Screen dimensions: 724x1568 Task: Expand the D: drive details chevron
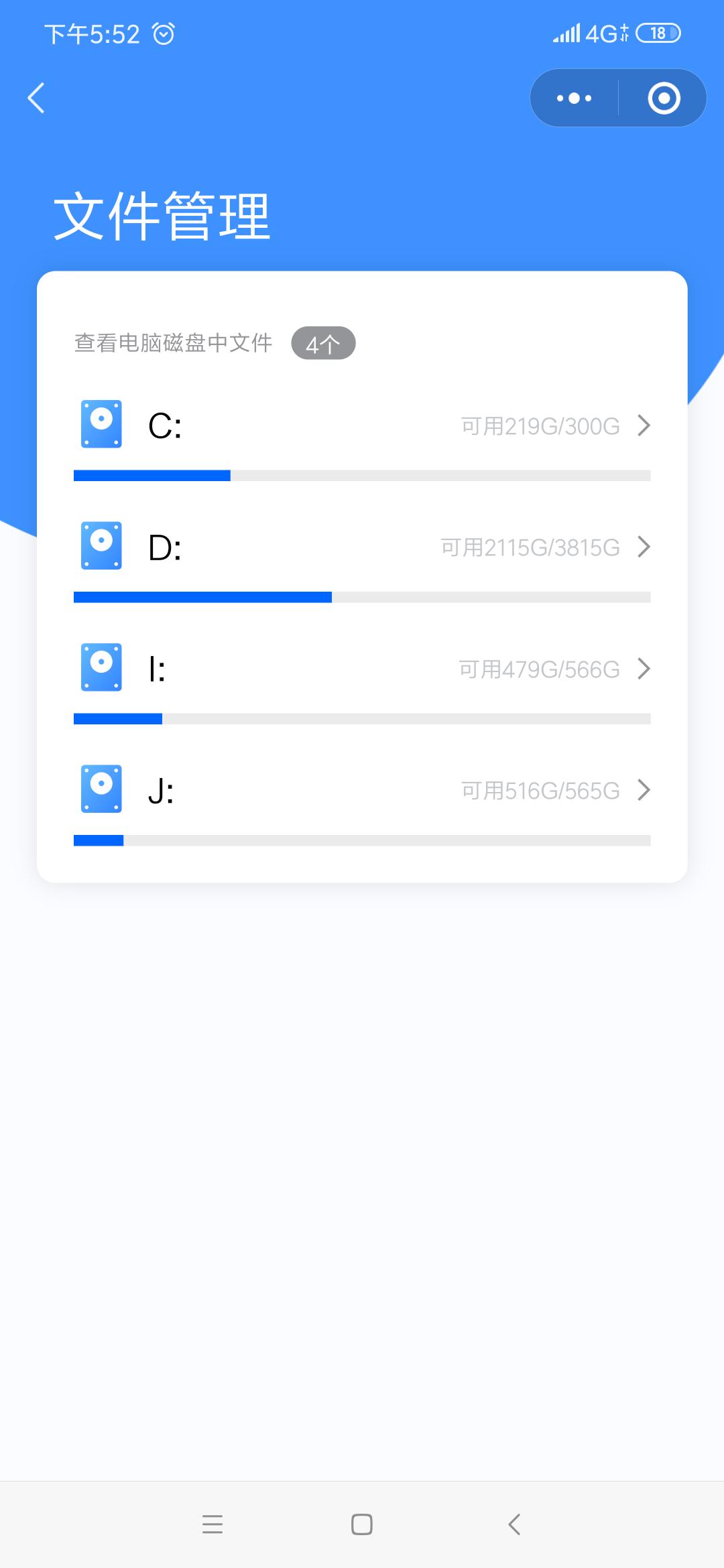tap(644, 547)
